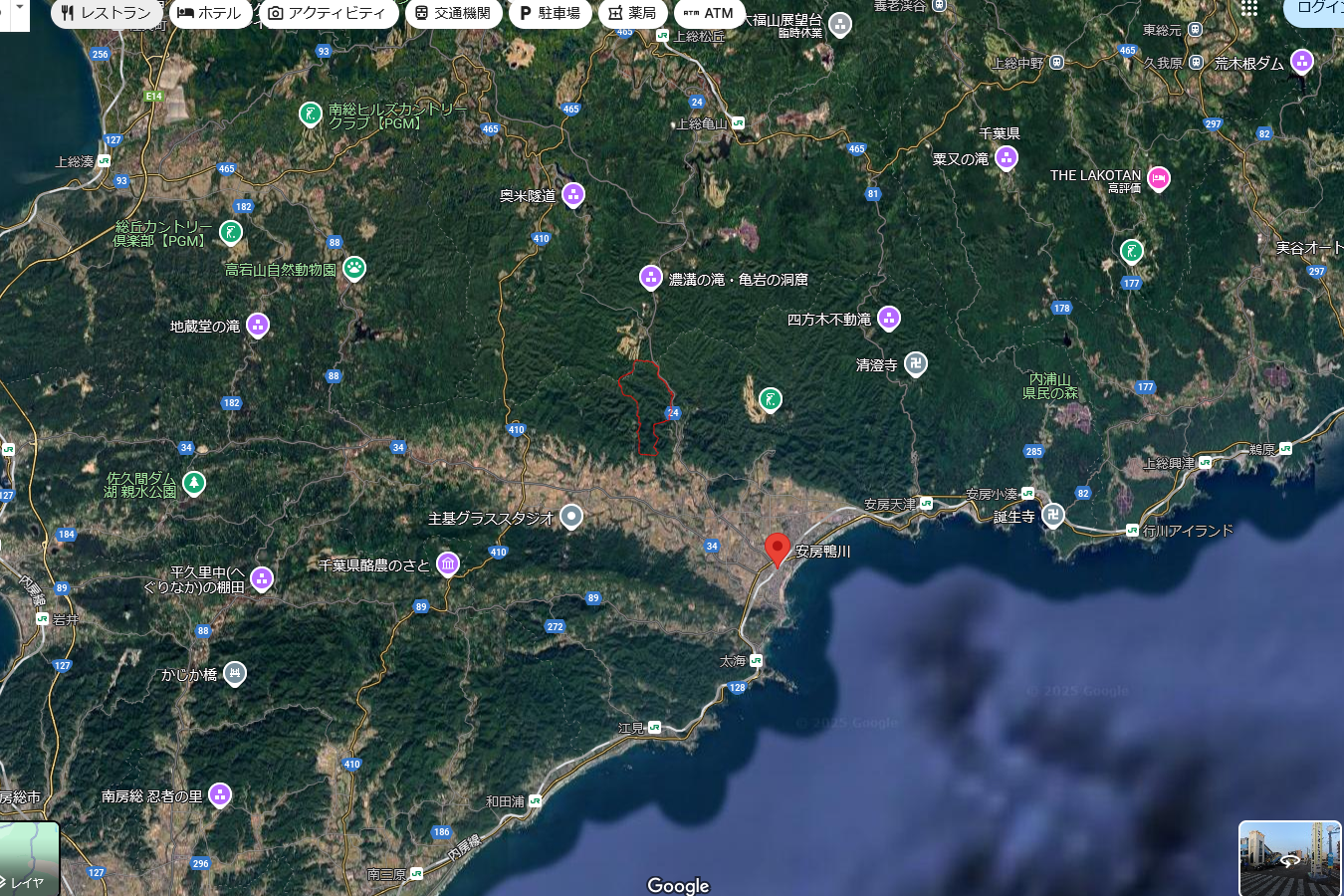Tap the 駐車場 parking chip

coord(550,13)
